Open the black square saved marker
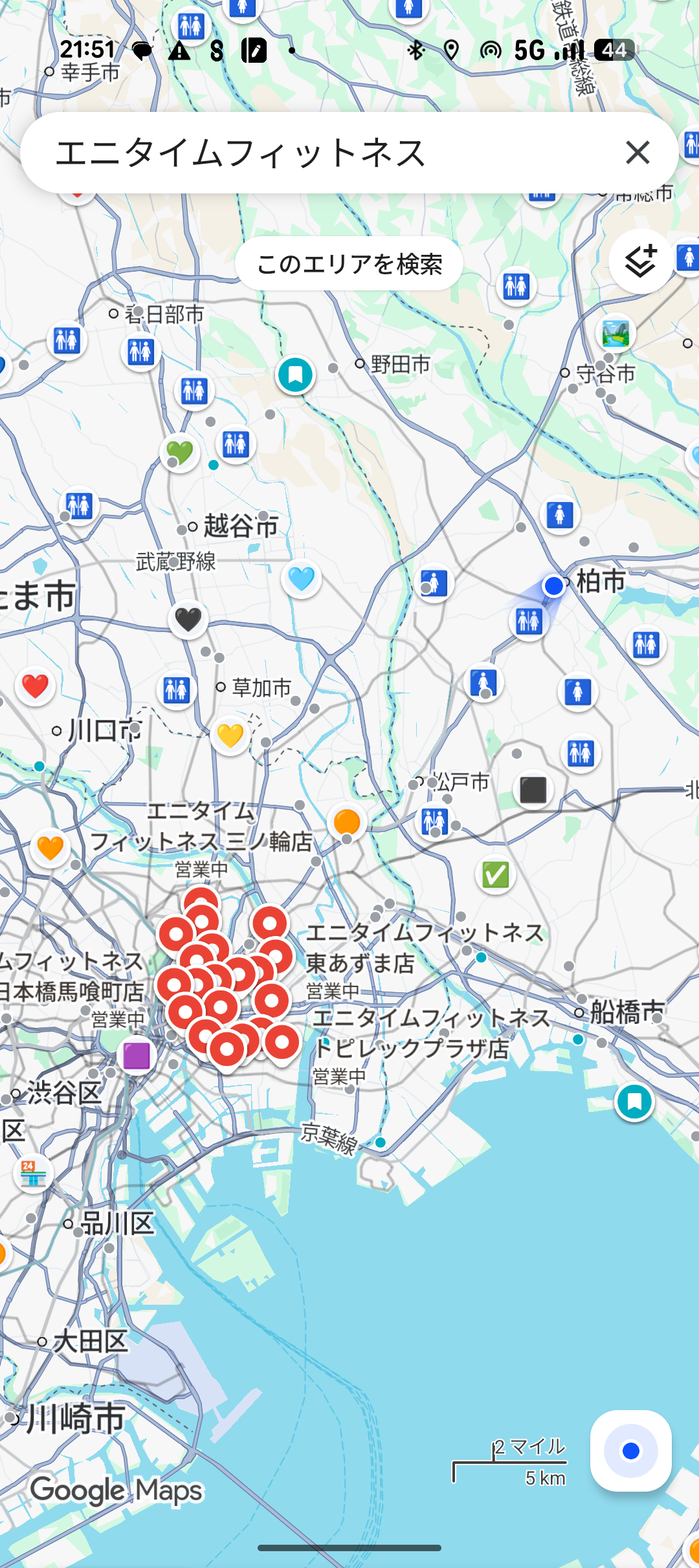 pyautogui.click(x=533, y=790)
